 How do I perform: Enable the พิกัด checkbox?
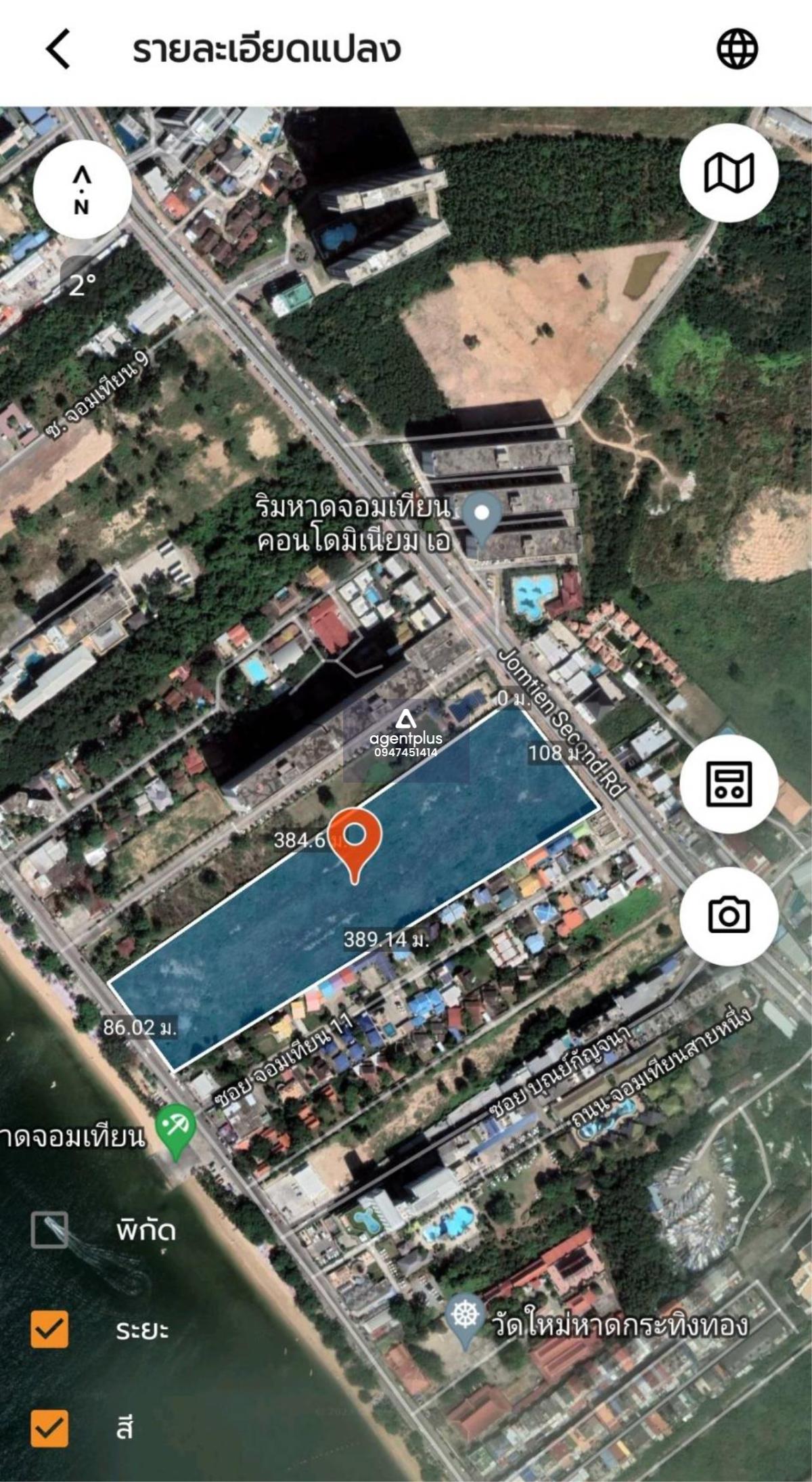click(49, 1229)
